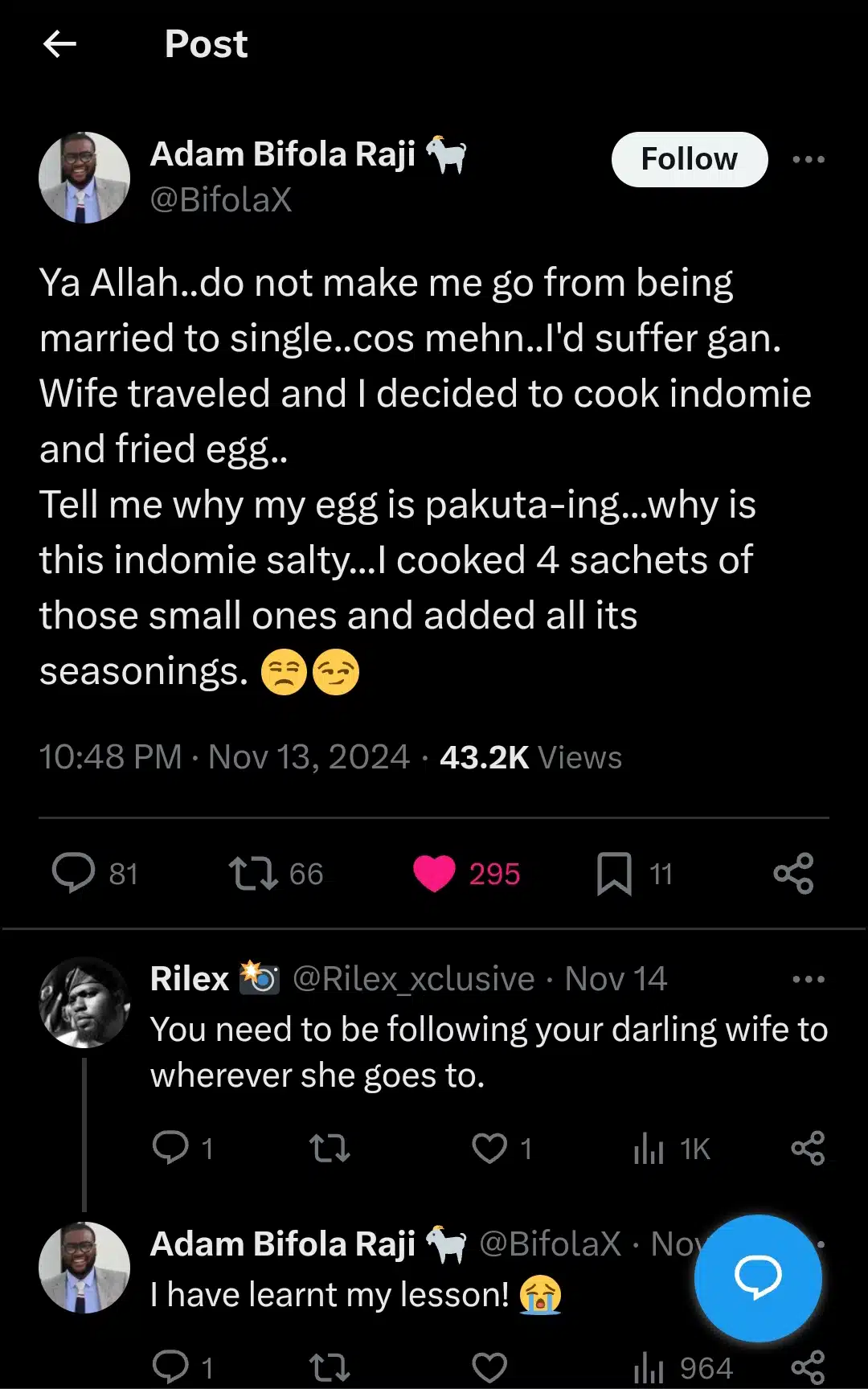Viewport: 868px width, 1389px height.
Task: Open overflow menu on Rilex's reply
Action: pyautogui.click(x=808, y=979)
